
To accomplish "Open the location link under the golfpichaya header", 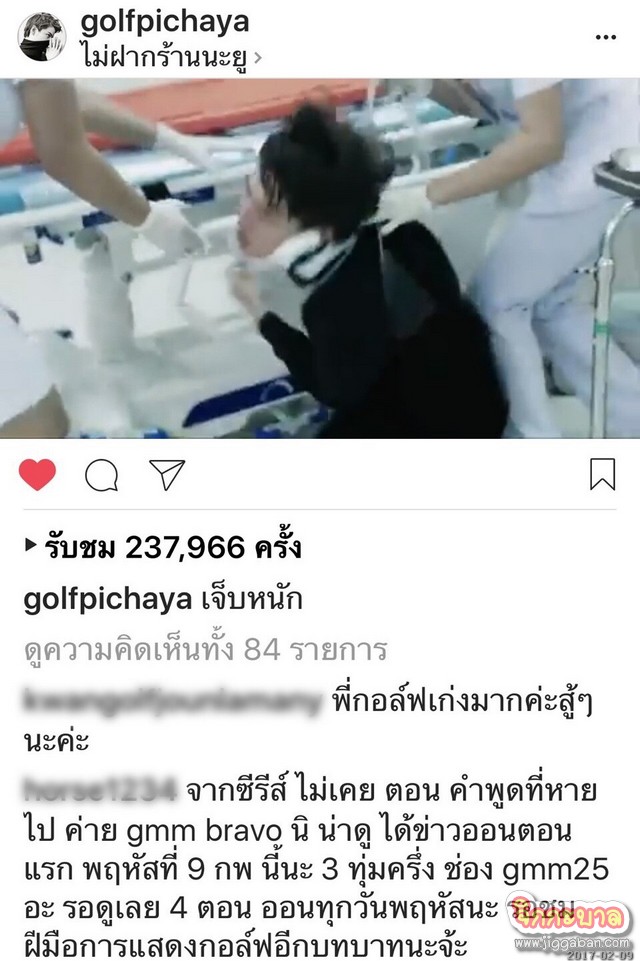I will (x=170, y=56).
